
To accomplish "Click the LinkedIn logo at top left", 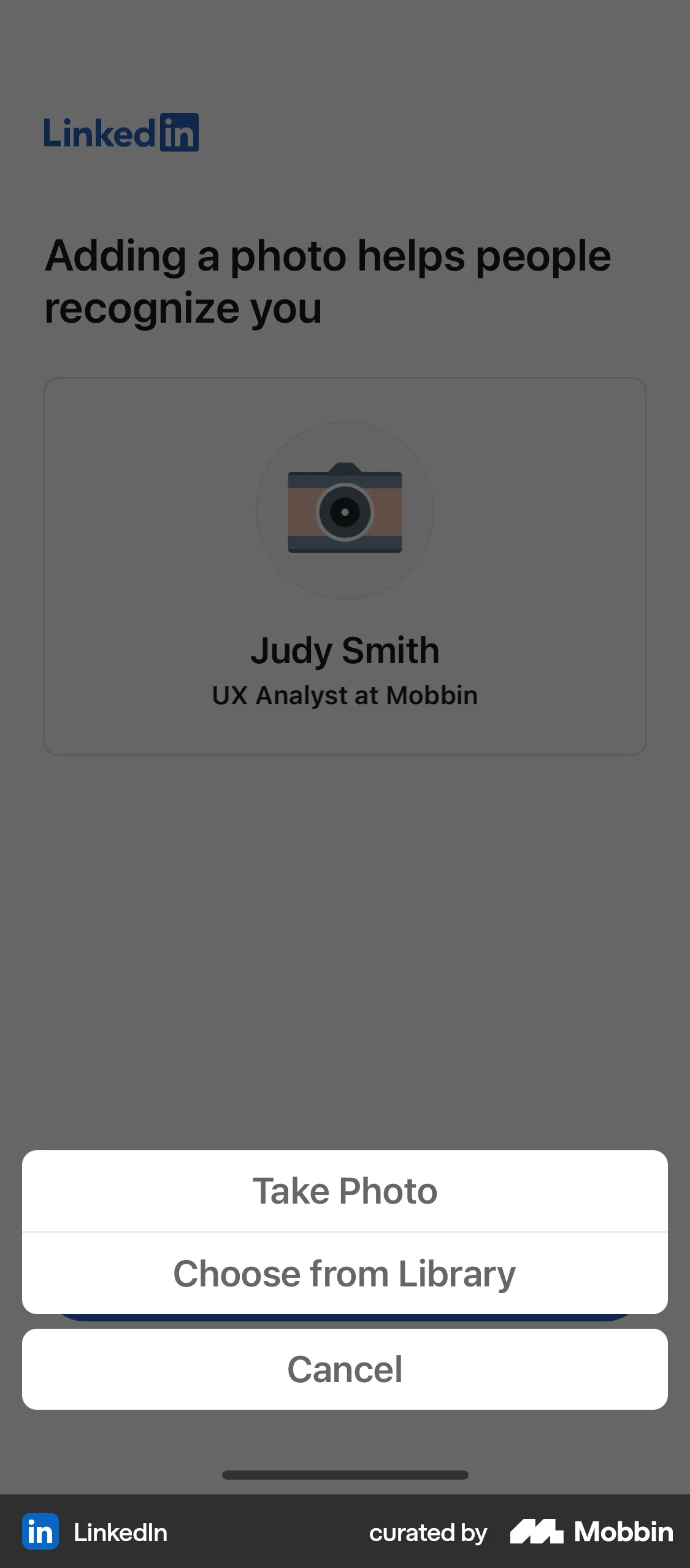I will pyautogui.click(x=121, y=132).
